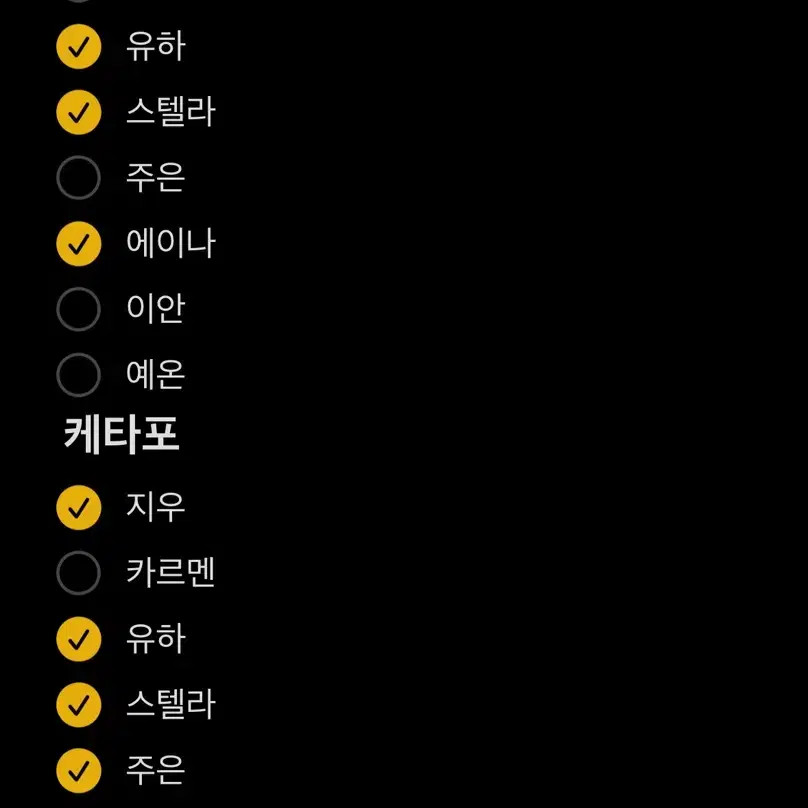Tick the 카르멘 checkbox
Screen dimensions: 808x808
pyautogui.click(x=79, y=573)
